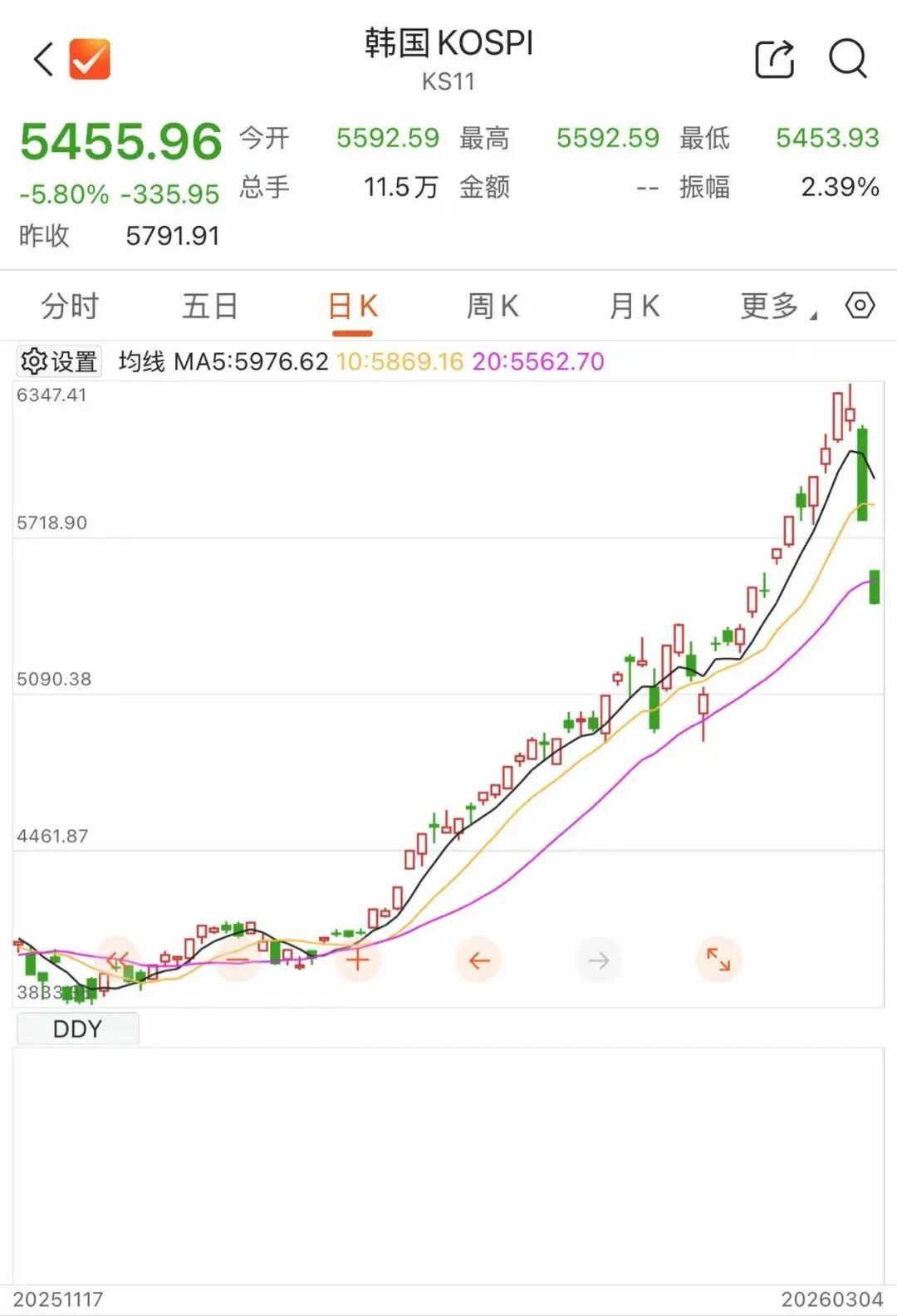Switch to the 五日 chart tab
Screen dimensions: 897x1316
[210, 307]
